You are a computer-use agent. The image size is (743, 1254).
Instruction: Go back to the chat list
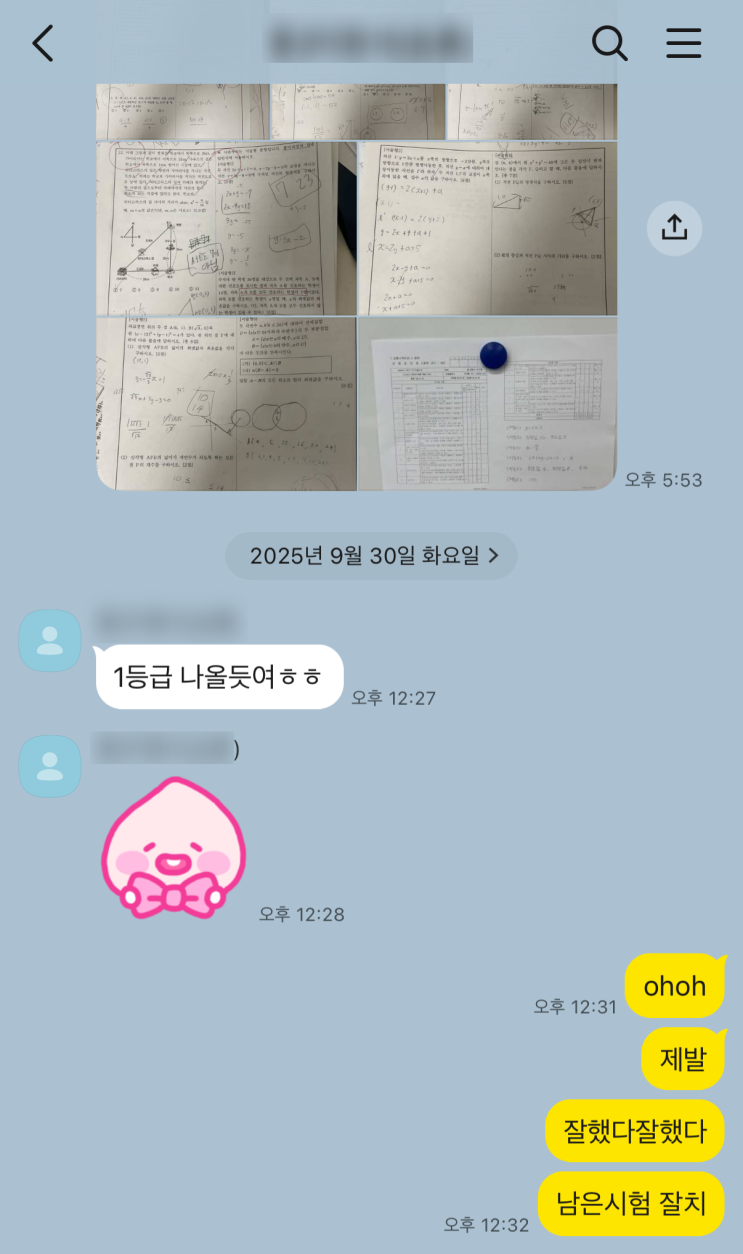coord(42,44)
